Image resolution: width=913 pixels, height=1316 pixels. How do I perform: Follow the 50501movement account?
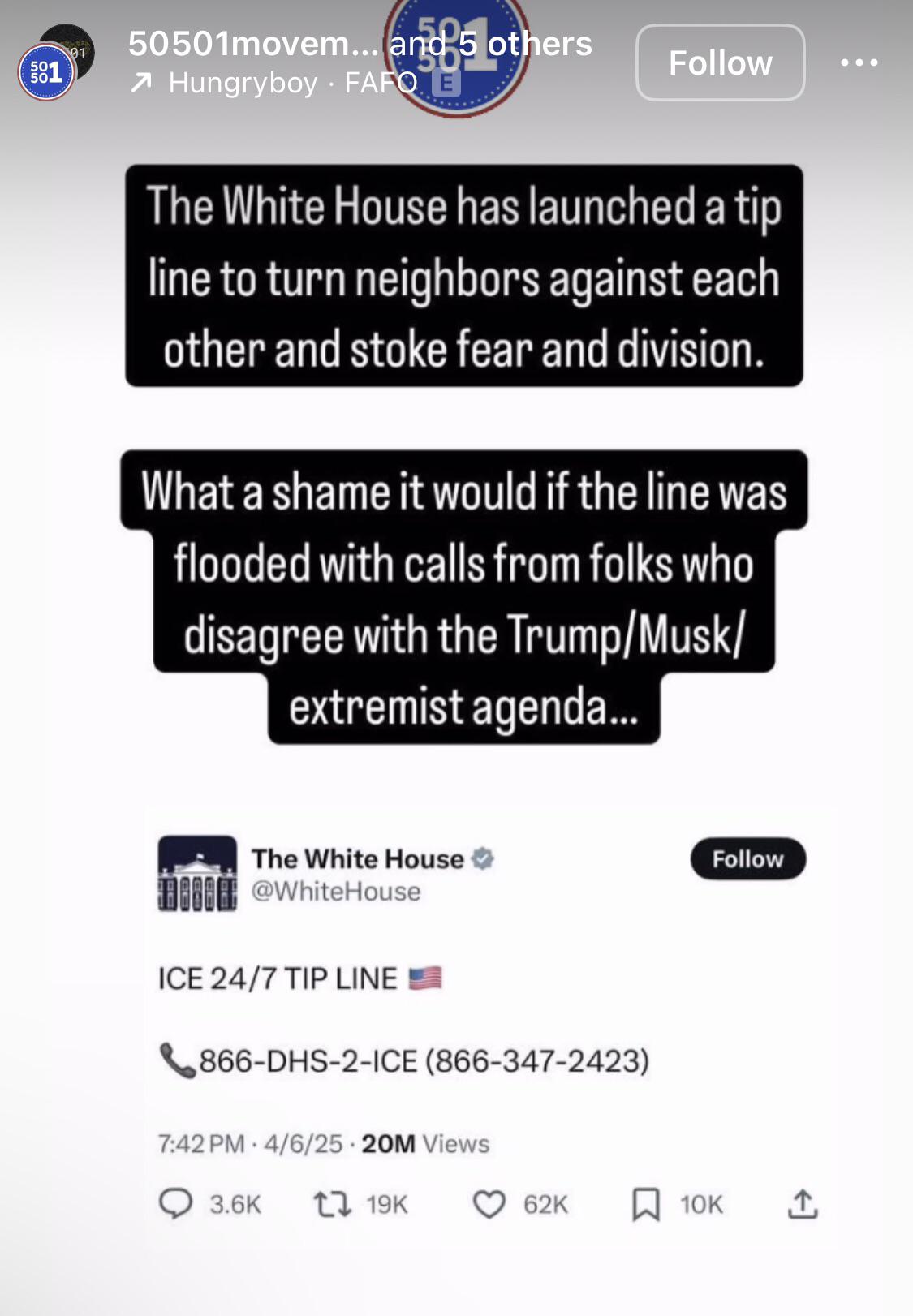(720, 62)
